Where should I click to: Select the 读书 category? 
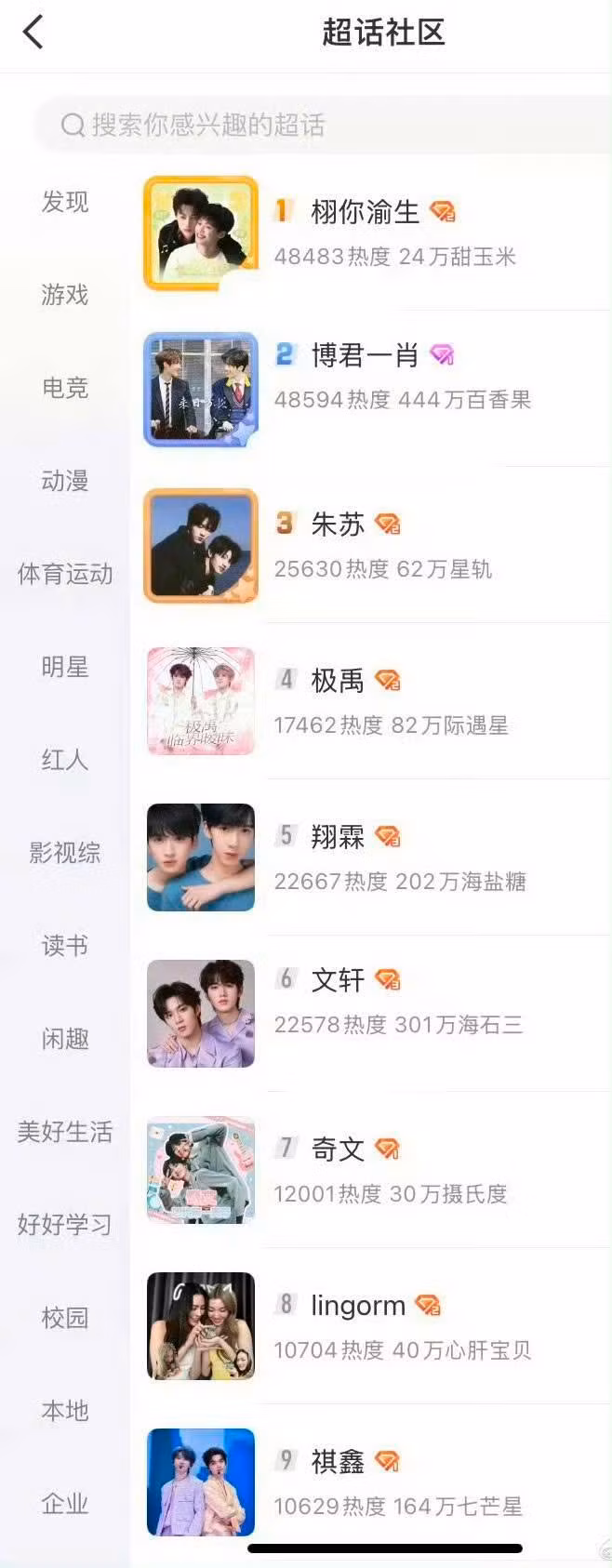[x=64, y=946]
